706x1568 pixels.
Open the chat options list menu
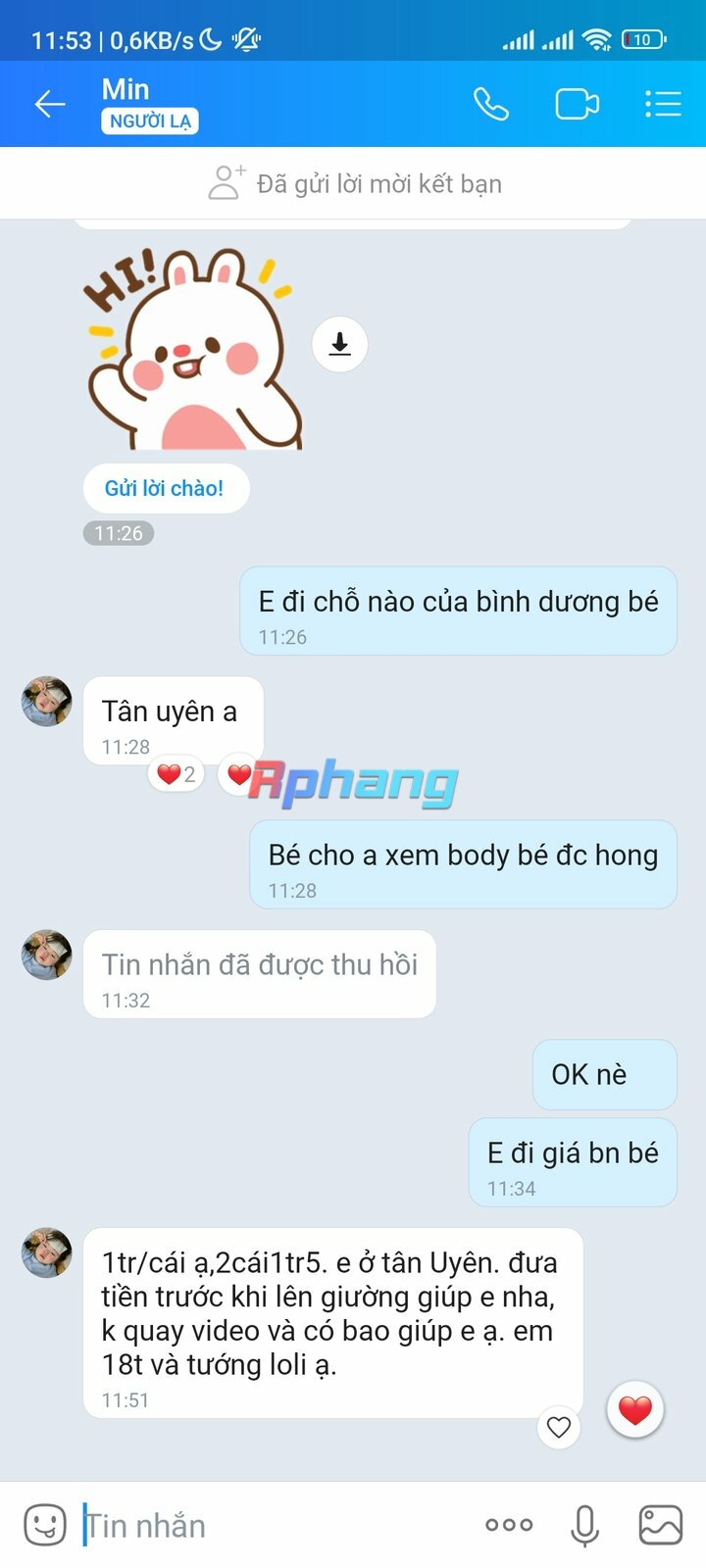pyautogui.click(x=663, y=104)
